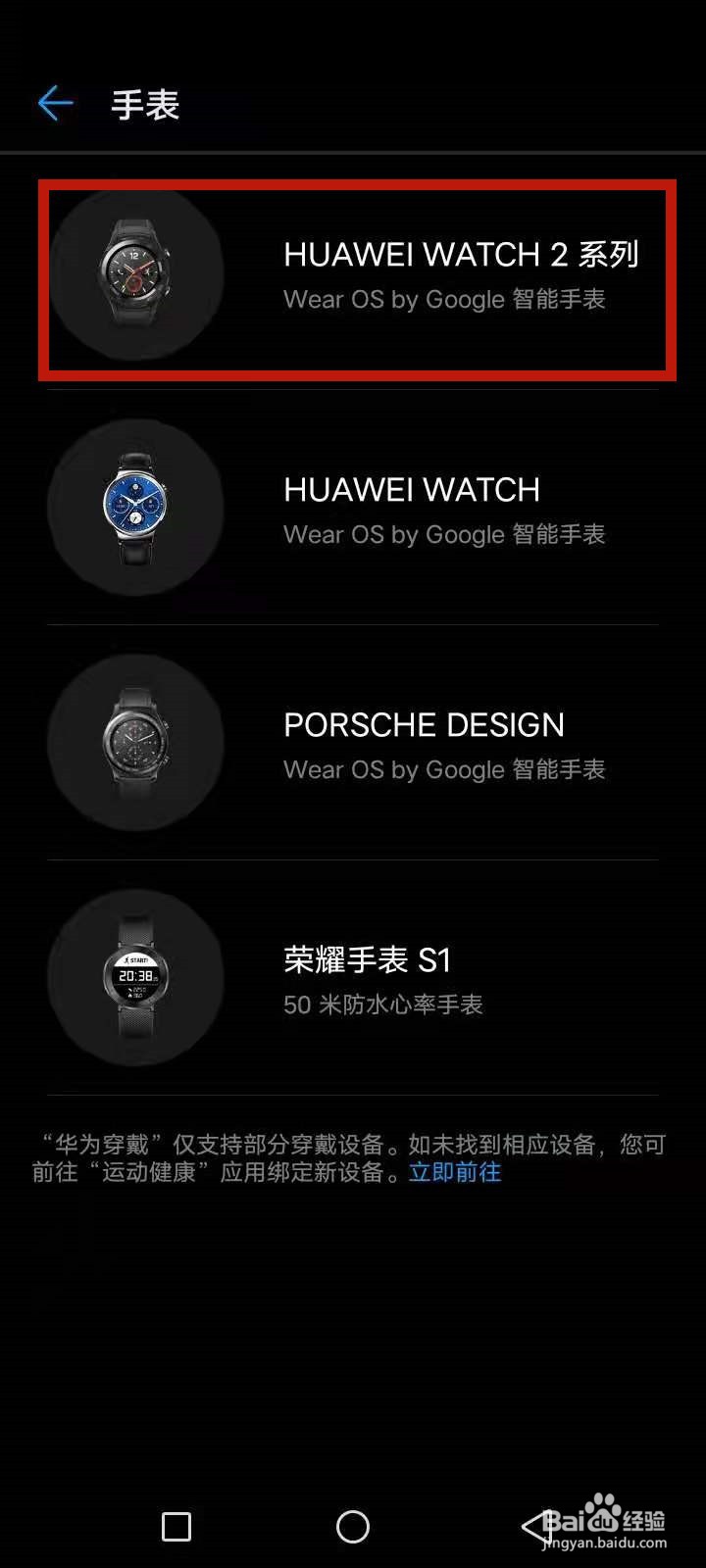Click the Wear OS by Google subtitle under HUAWEI WATCH
Image resolution: width=706 pixels, height=1568 pixels.
446,534
